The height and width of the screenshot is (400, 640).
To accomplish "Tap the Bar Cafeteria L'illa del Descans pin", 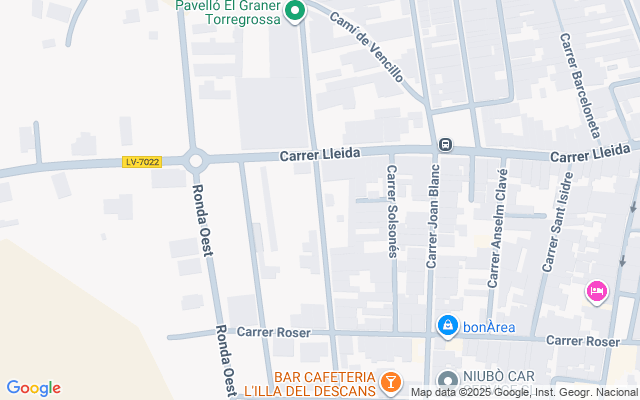I will click(391, 382).
